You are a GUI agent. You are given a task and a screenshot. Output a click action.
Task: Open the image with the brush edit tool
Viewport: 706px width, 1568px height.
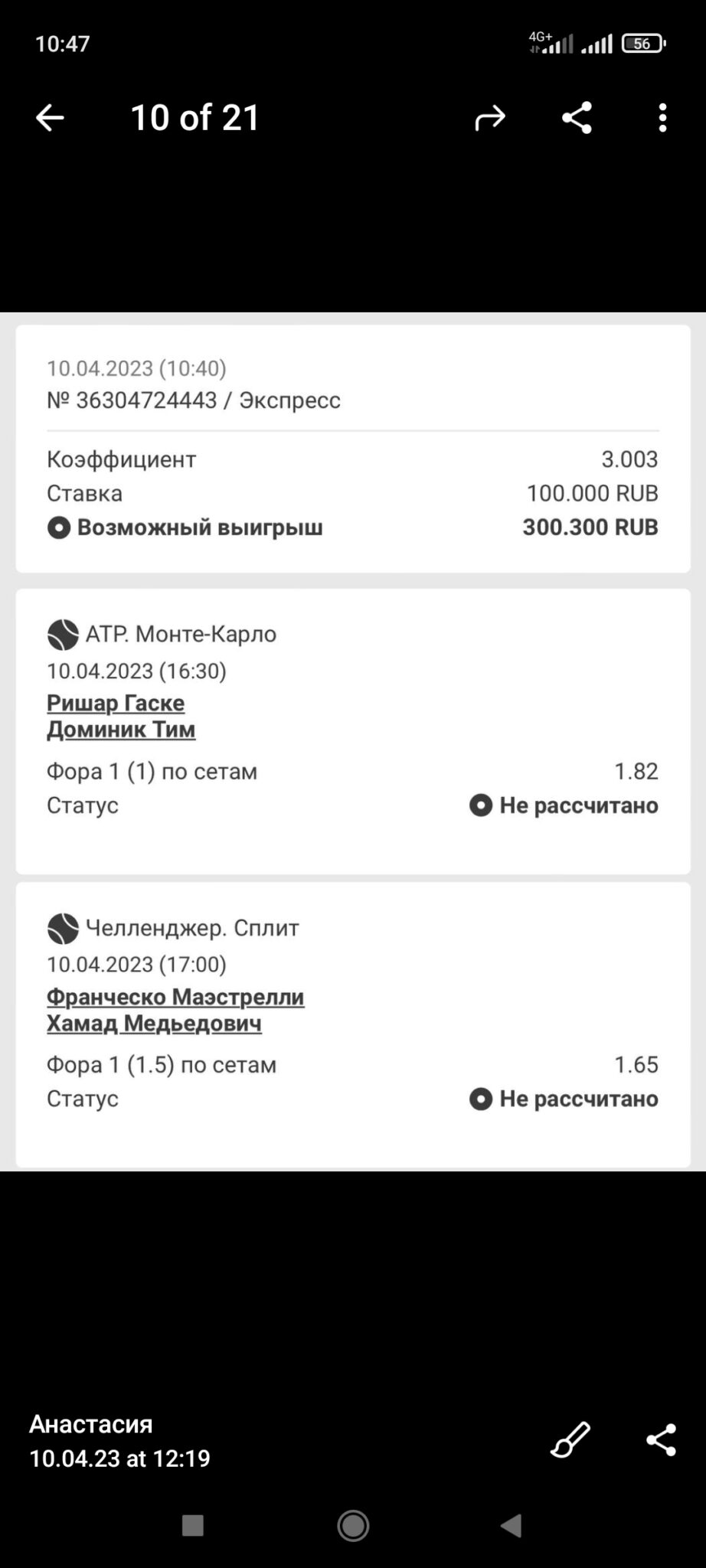pos(570,1440)
